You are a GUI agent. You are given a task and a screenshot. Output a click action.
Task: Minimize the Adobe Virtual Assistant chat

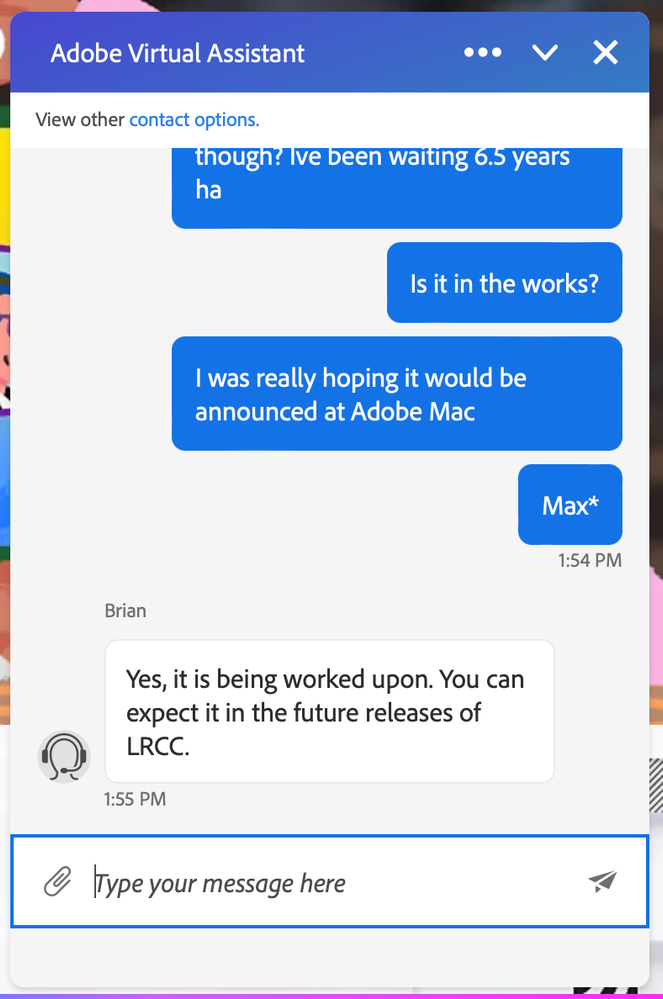click(x=545, y=53)
